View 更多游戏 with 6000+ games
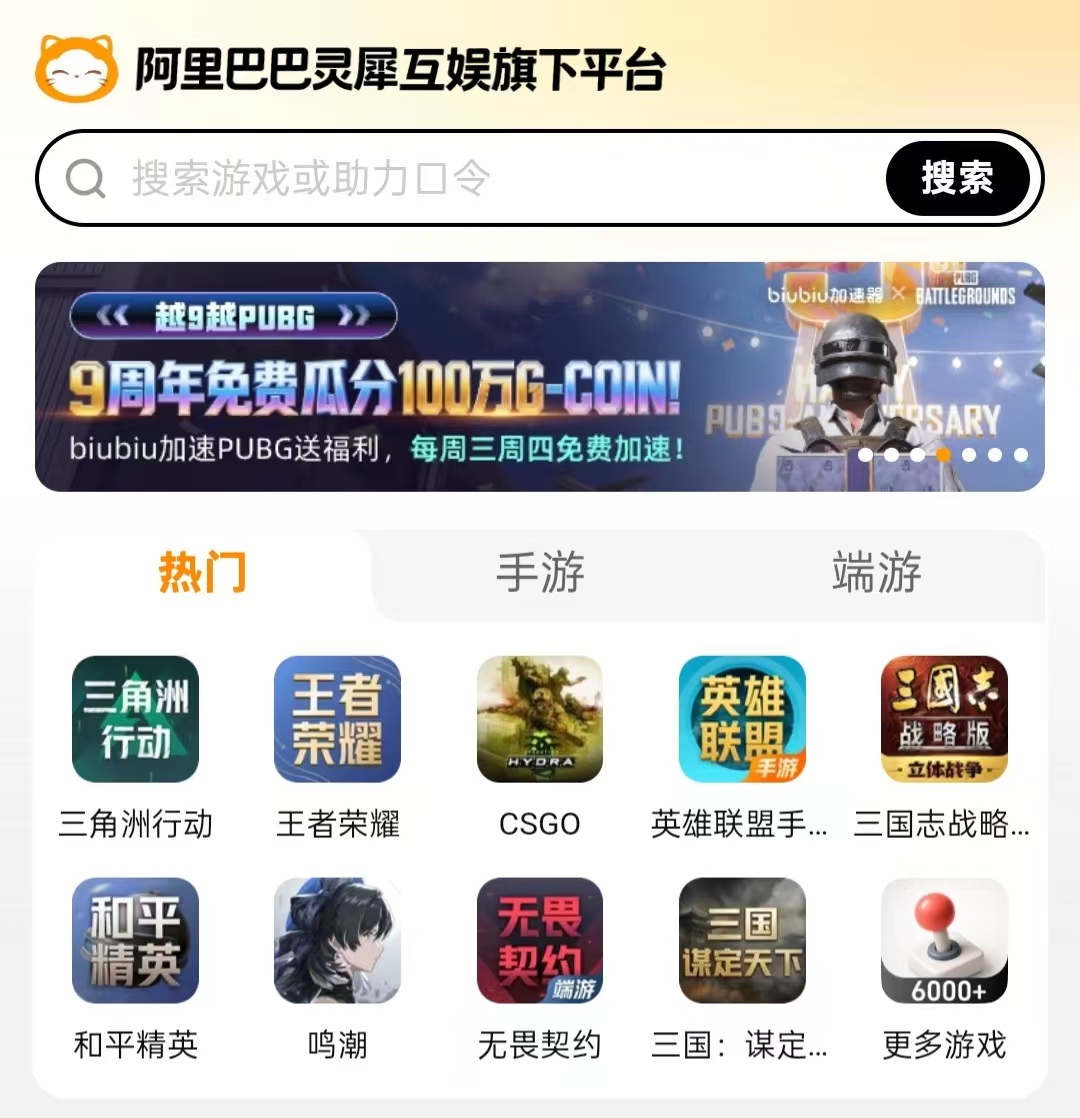This screenshot has width=1080, height=1118. (944, 941)
